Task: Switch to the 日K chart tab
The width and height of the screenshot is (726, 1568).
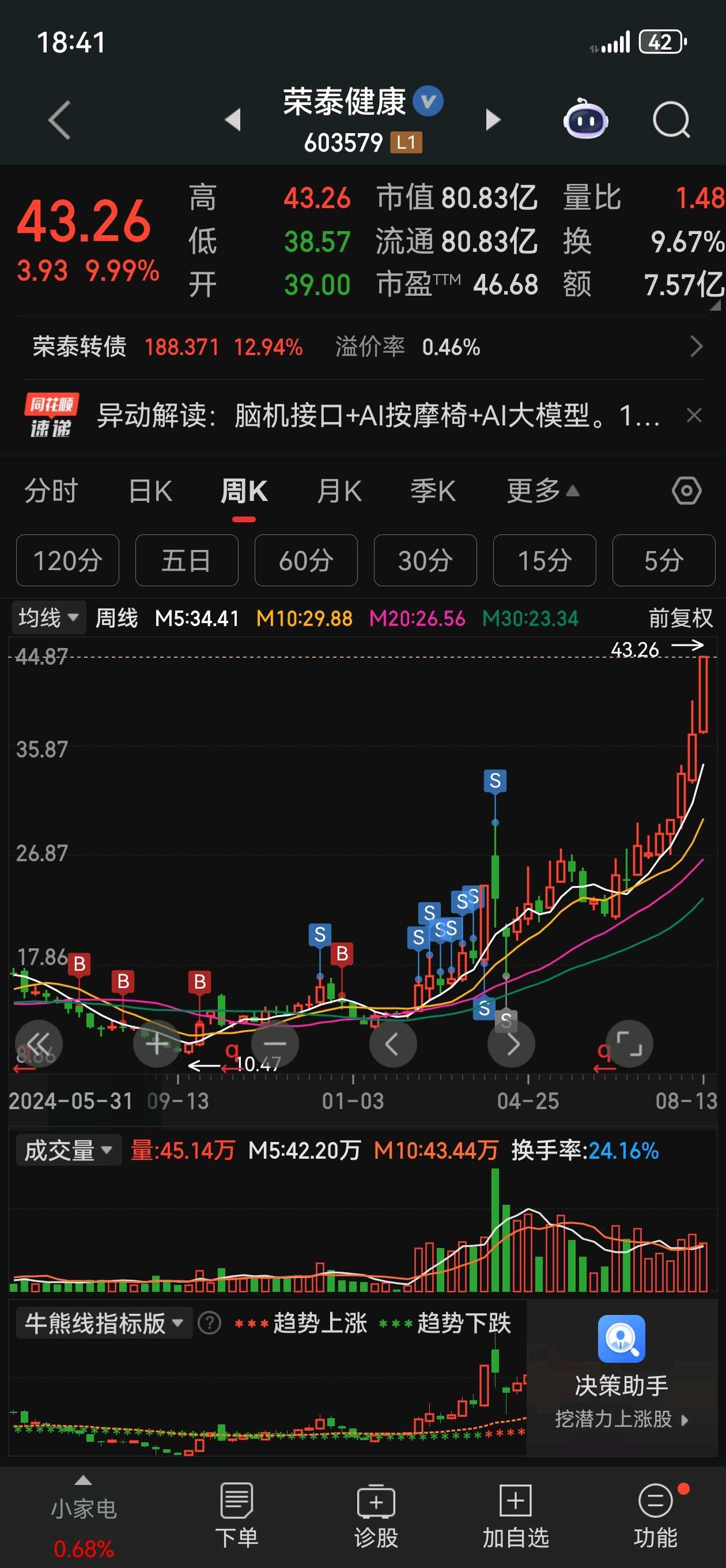Action: 151,491
